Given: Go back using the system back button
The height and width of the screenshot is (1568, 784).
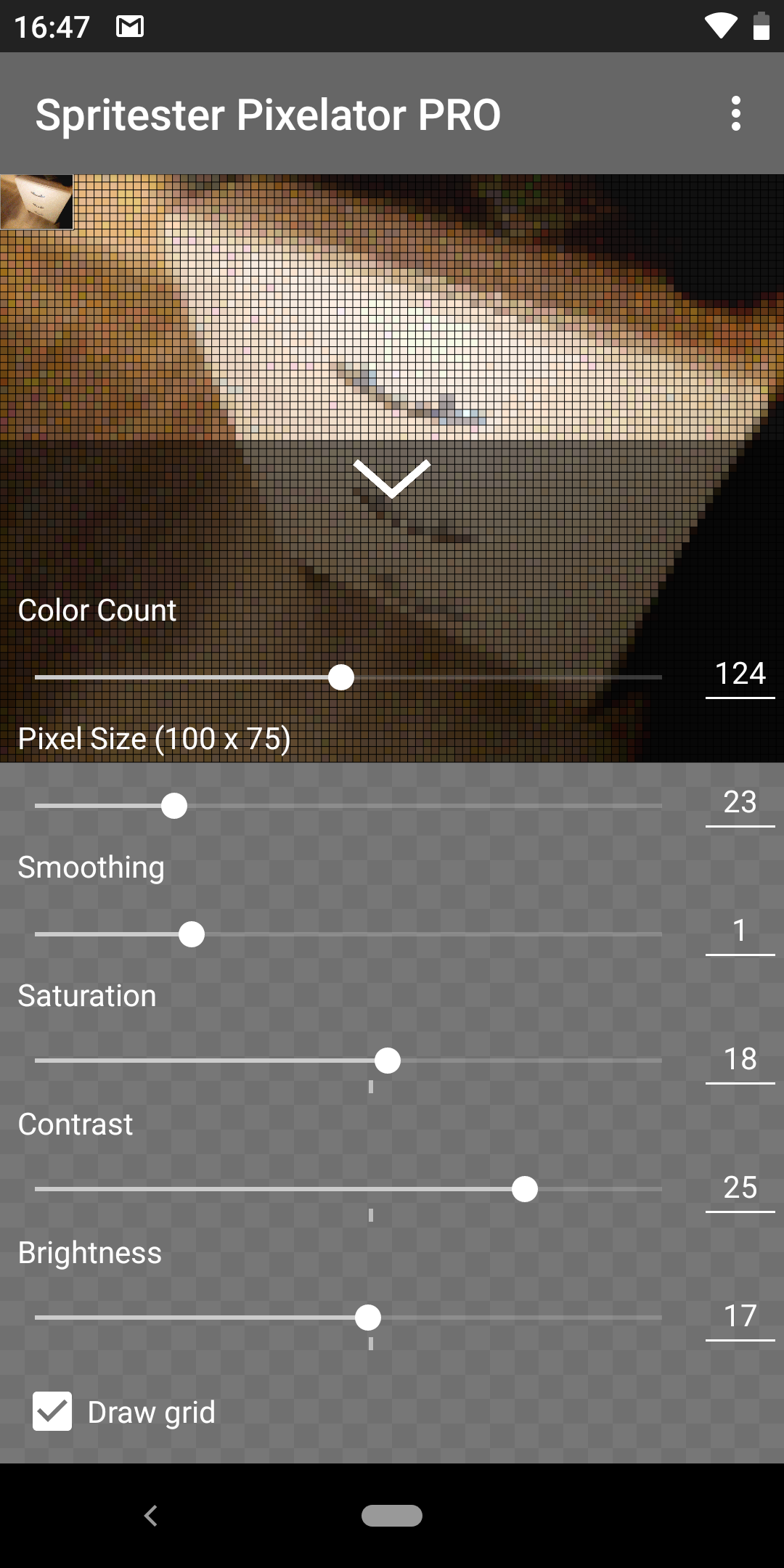Looking at the screenshot, I should pos(151,1516).
